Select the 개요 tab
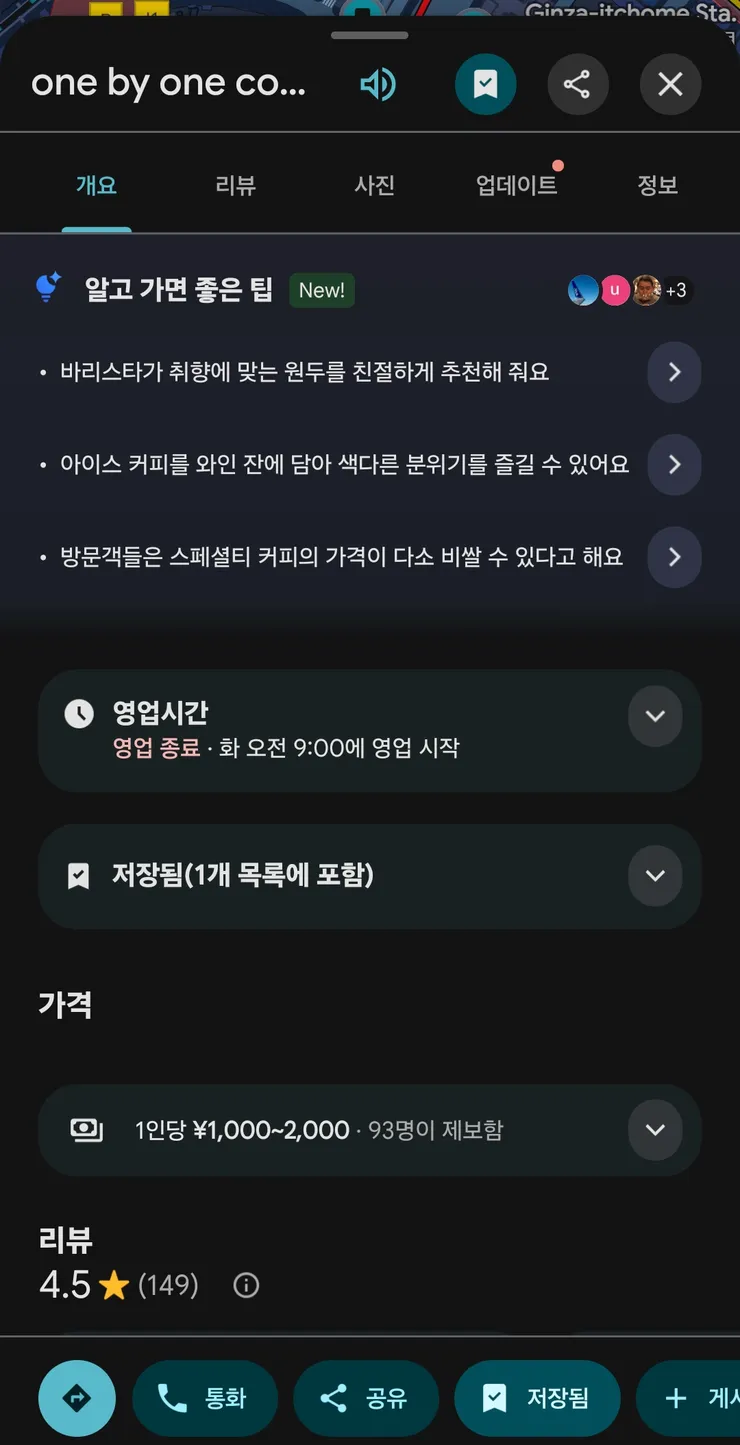 (x=96, y=185)
